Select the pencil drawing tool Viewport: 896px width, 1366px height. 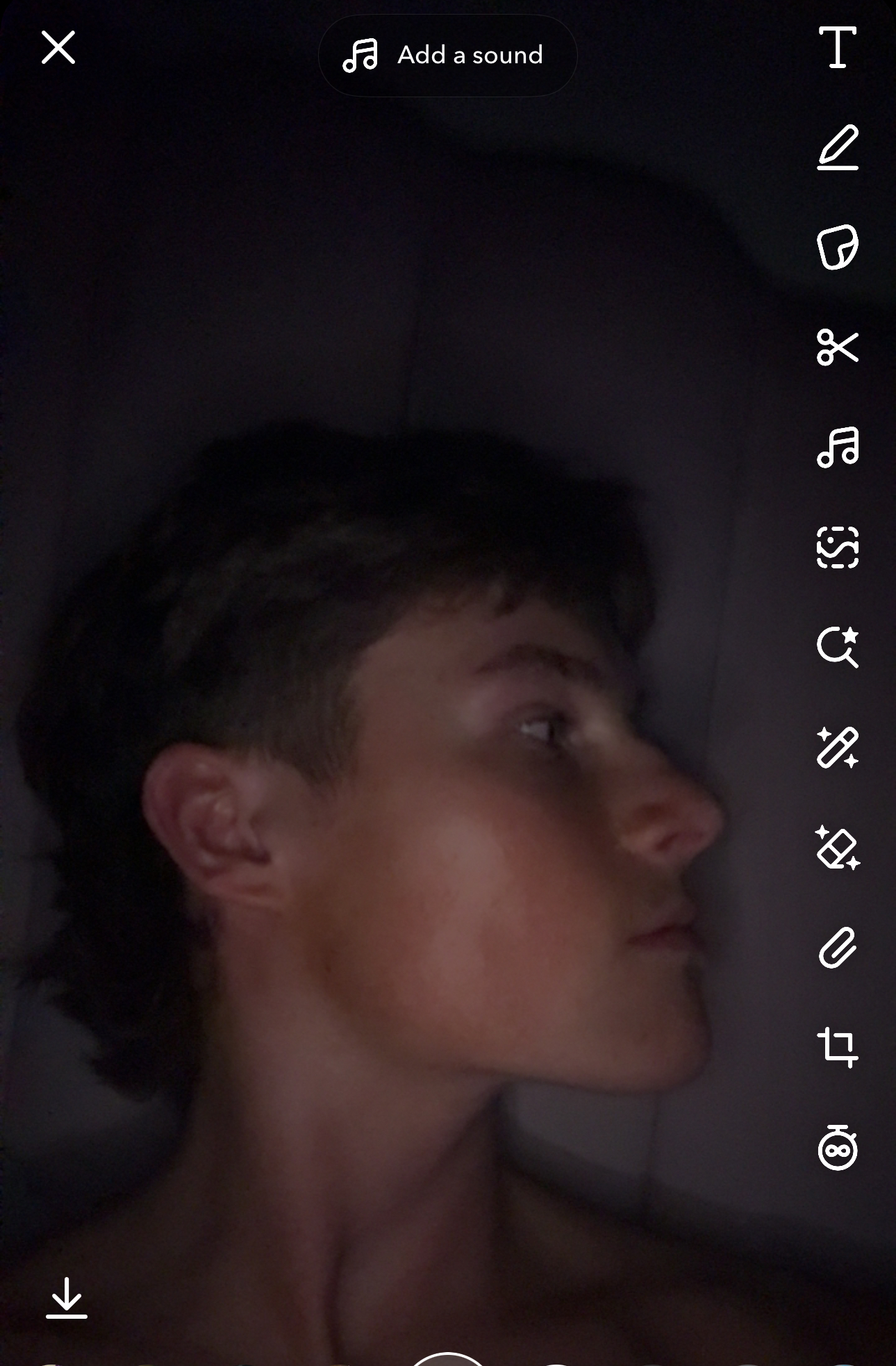pyautogui.click(x=838, y=147)
